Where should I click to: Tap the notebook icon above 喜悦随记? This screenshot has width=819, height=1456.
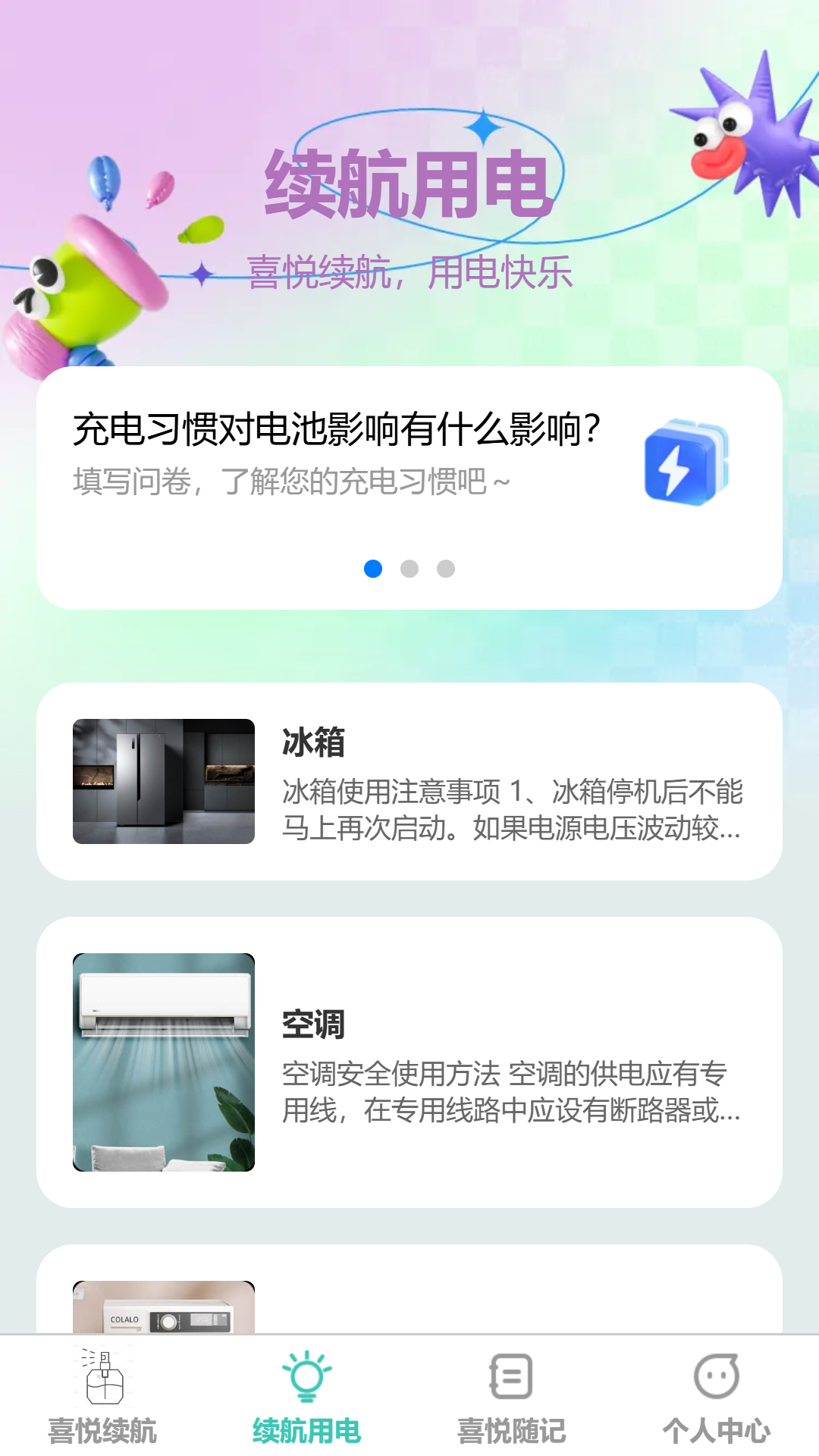click(510, 1375)
